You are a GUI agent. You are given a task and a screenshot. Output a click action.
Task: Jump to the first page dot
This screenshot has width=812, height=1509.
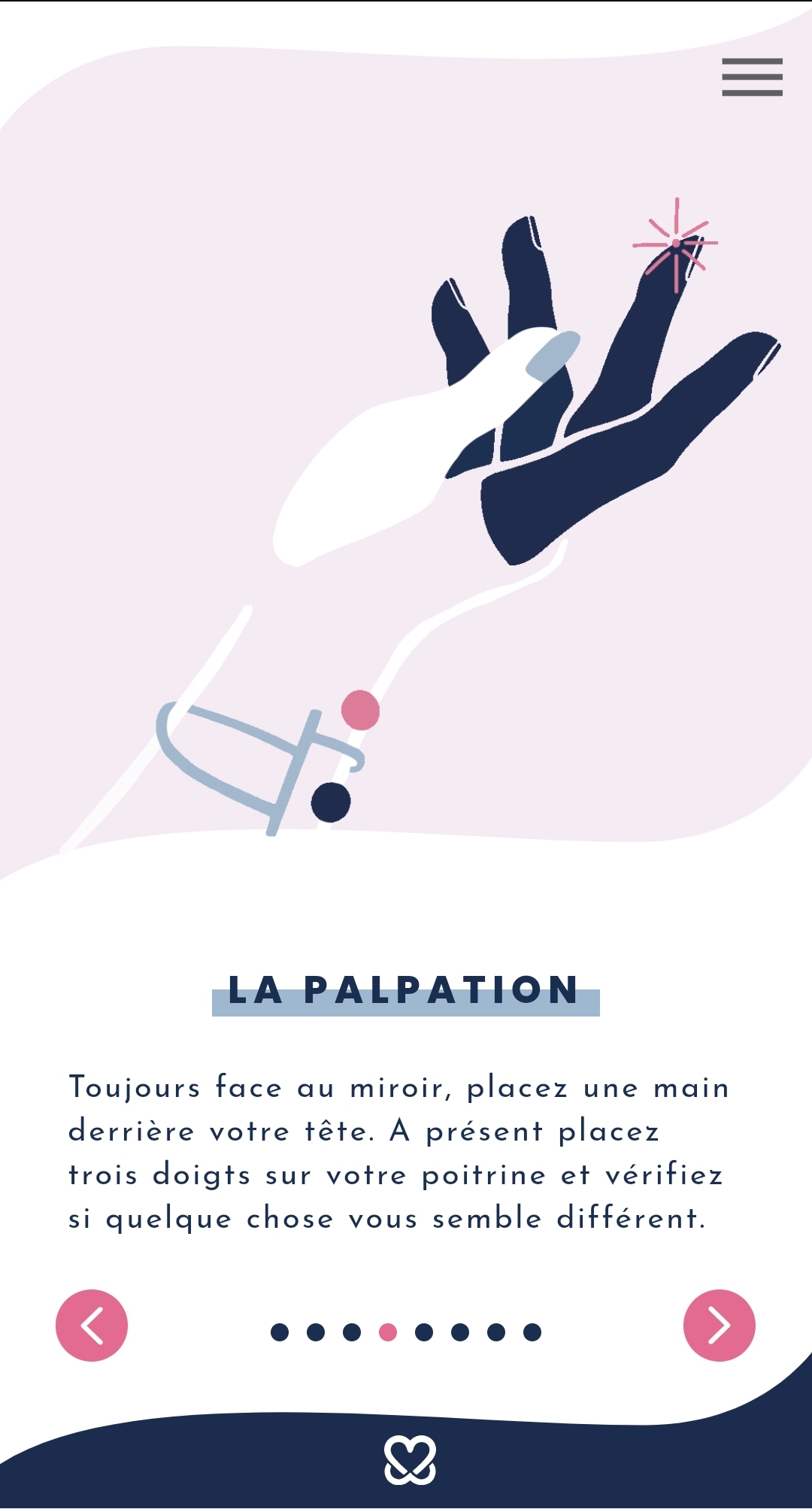280,1332
